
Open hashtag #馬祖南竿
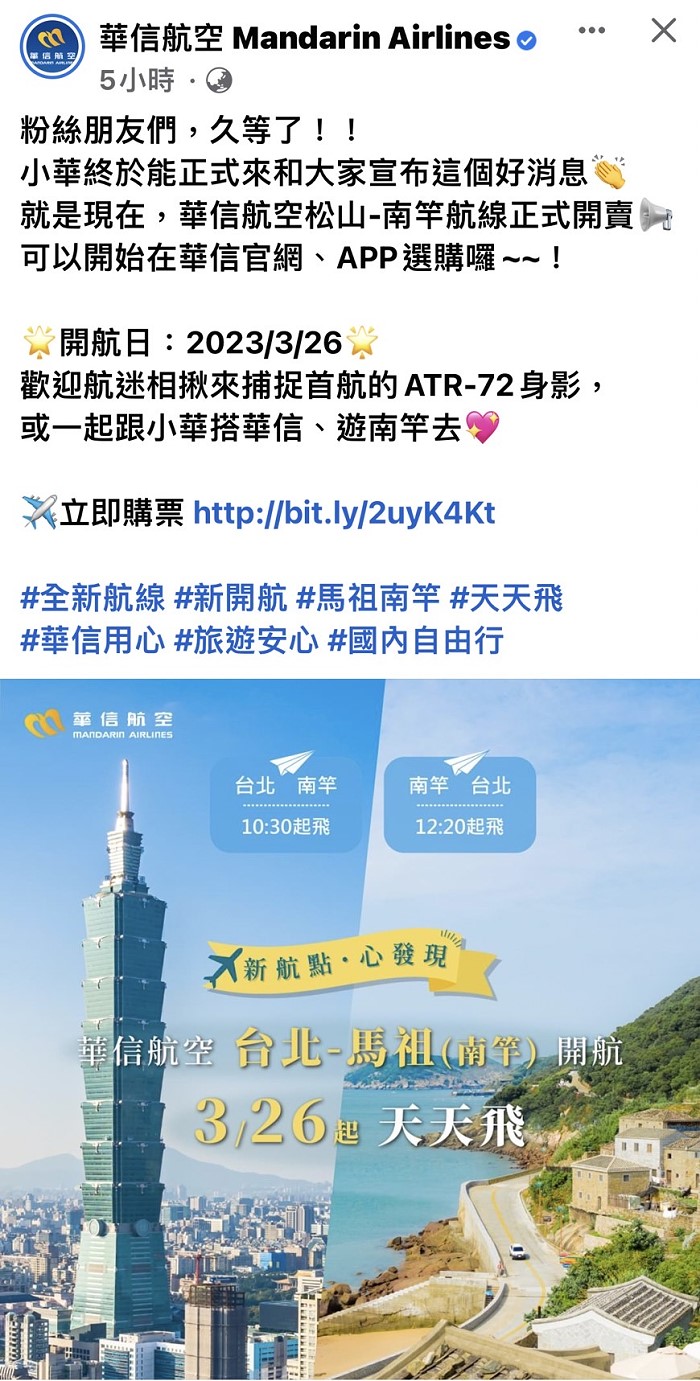[x=367, y=599]
